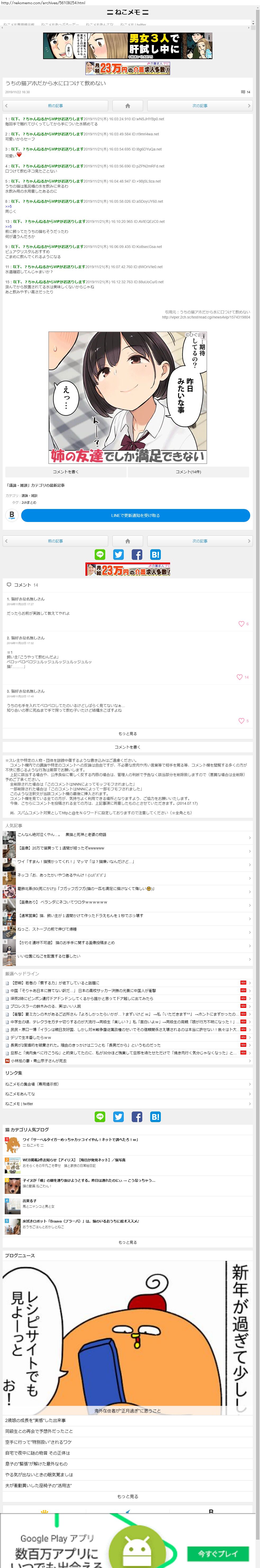Open the コメント(14件) button
Image resolution: width=260 pixels, height=1568 pixels.
click(188, 472)
